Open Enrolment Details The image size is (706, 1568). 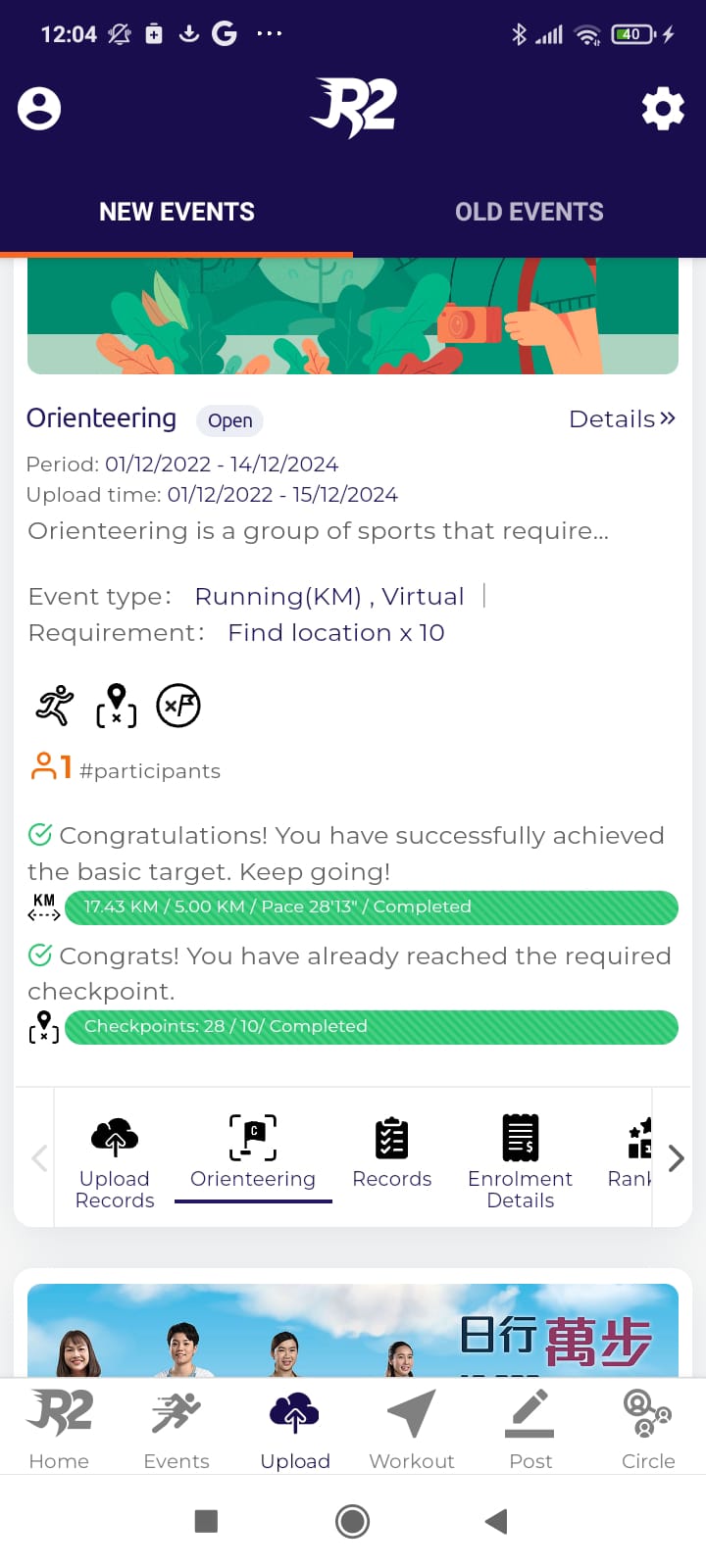(521, 1162)
